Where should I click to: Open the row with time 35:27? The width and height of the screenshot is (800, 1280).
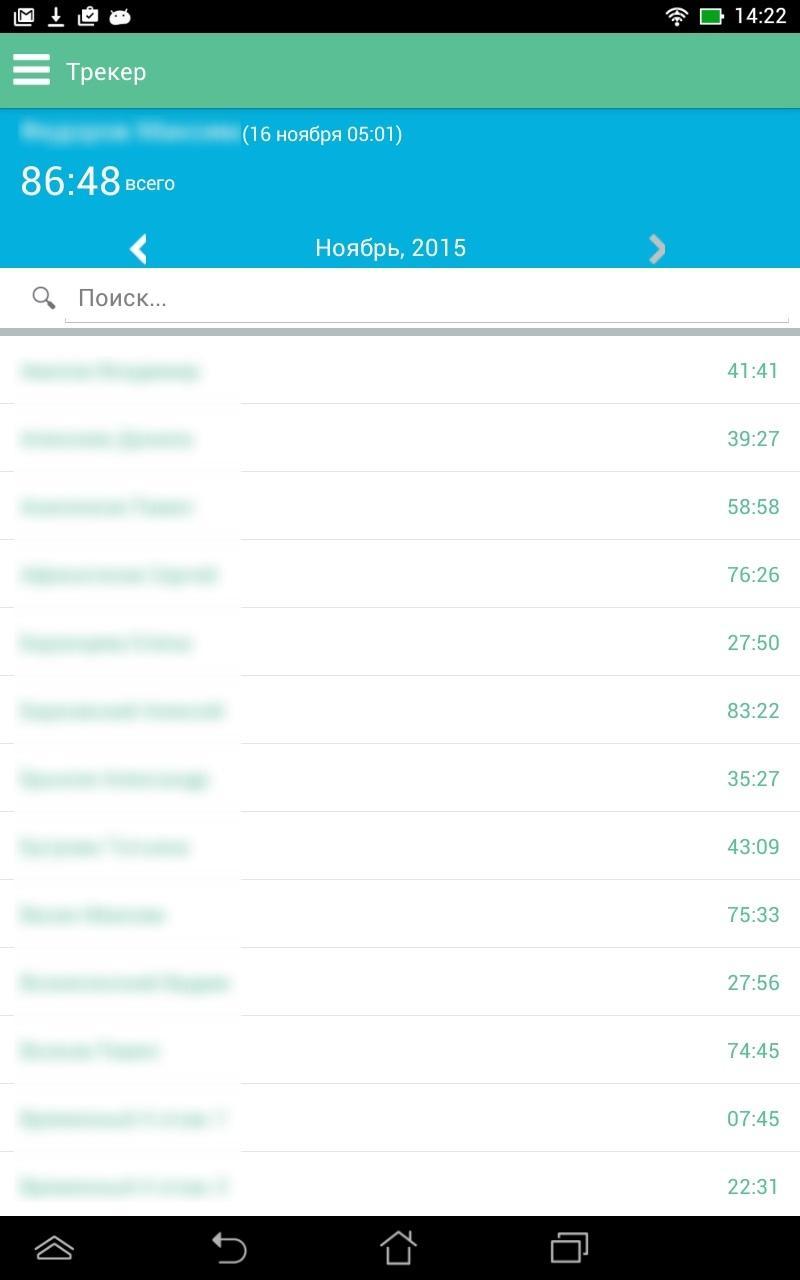pos(400,779)
